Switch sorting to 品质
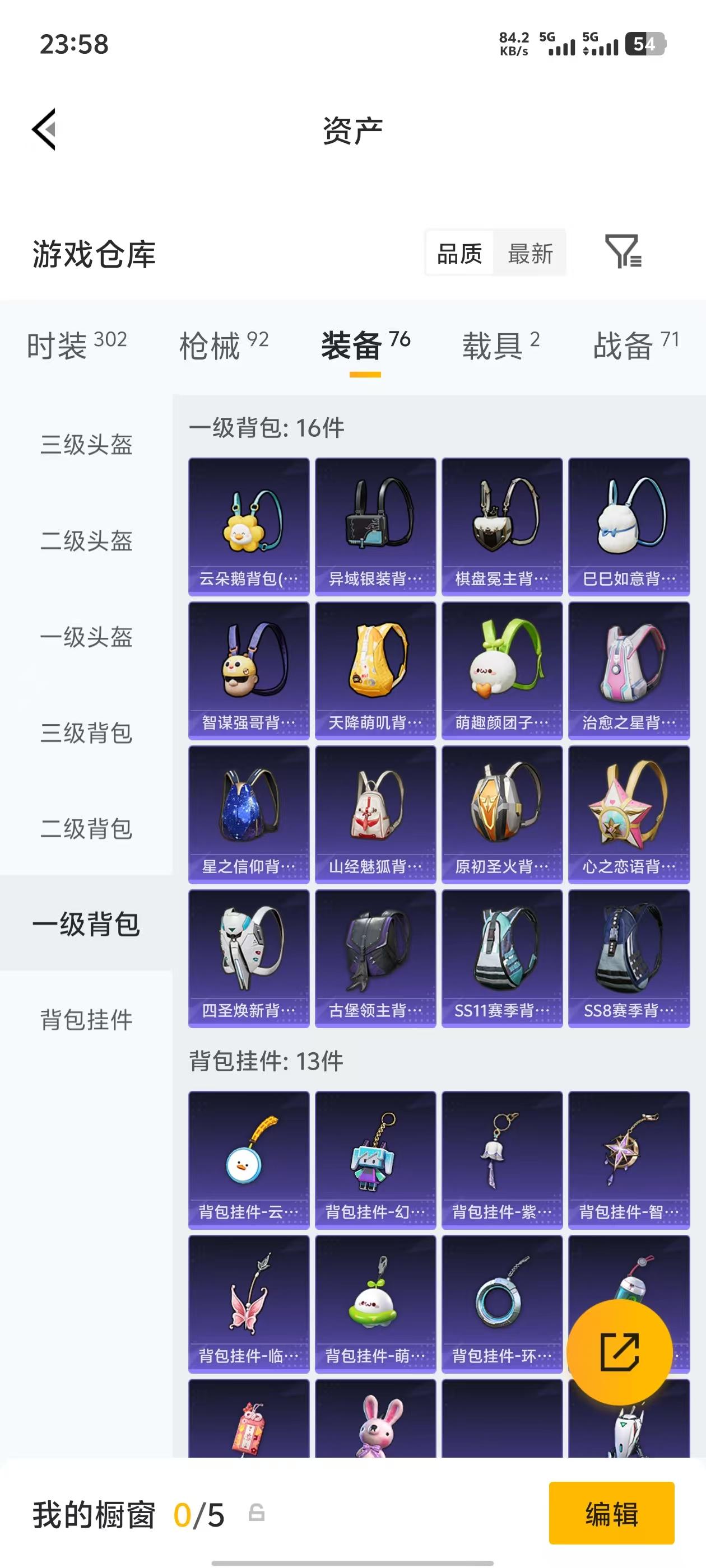The height and width of the screenshot is (1568, 706). point(461,254)
